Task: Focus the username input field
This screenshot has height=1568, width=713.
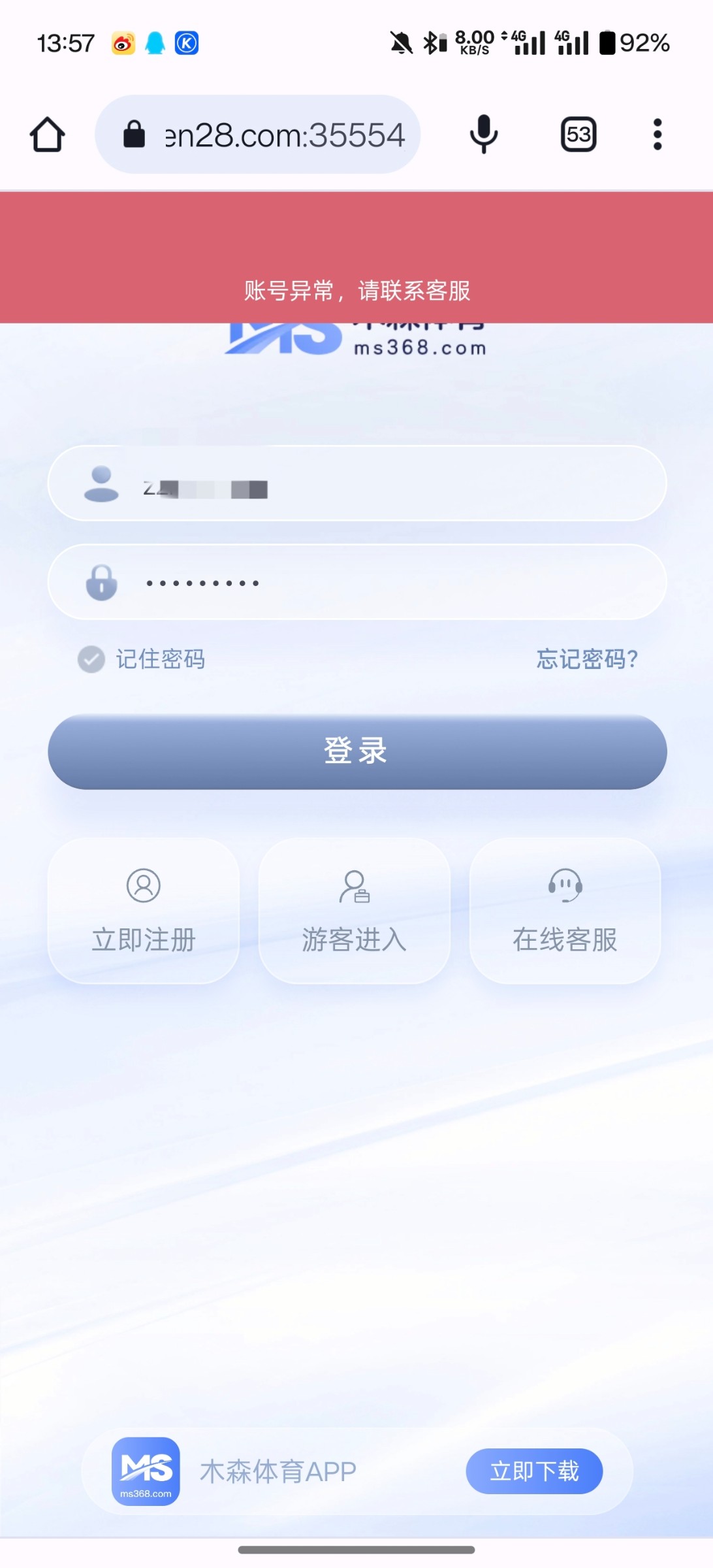Action: [x=392, y=484]
